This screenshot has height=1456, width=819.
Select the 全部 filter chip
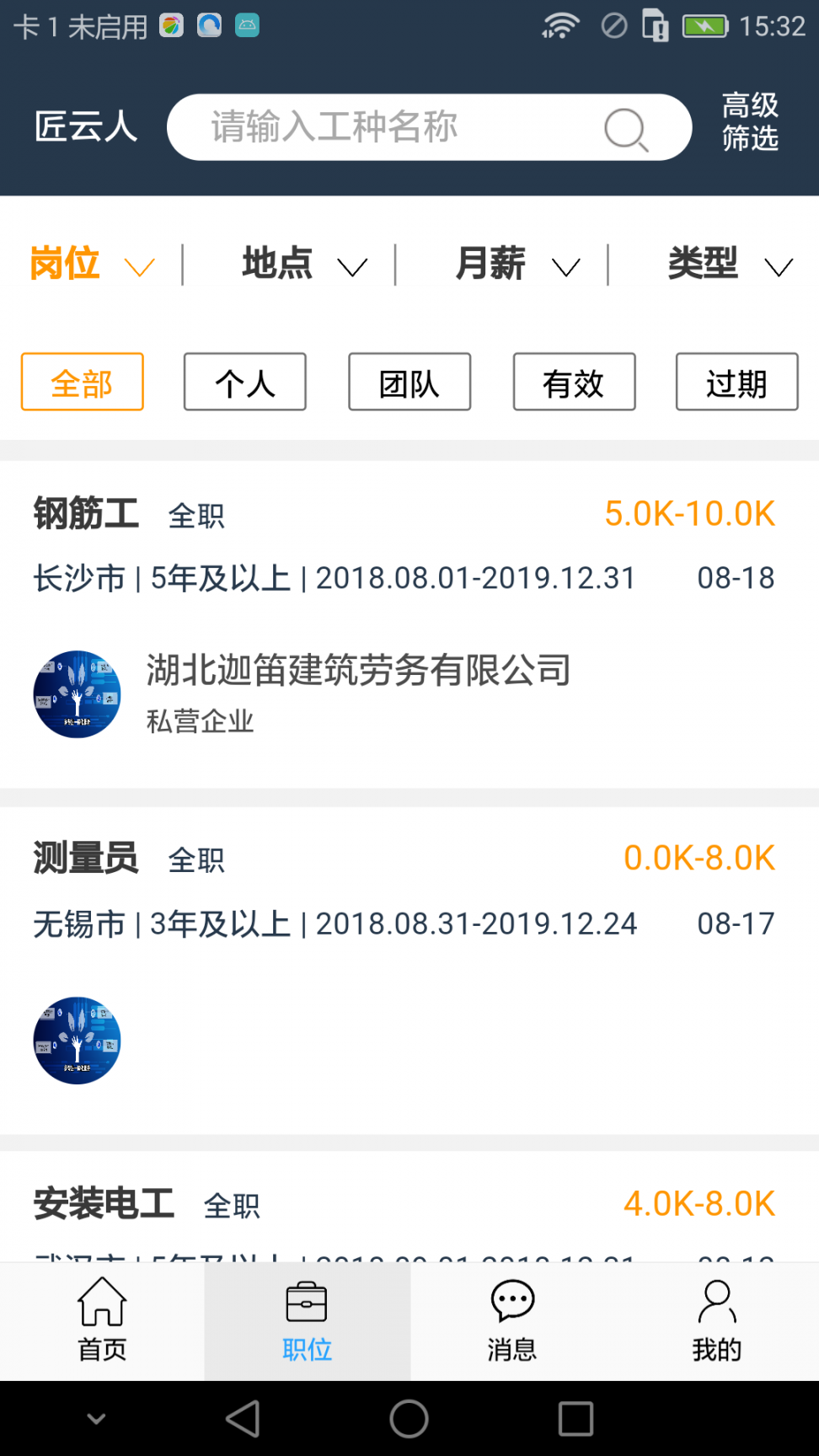coord(82,383)
